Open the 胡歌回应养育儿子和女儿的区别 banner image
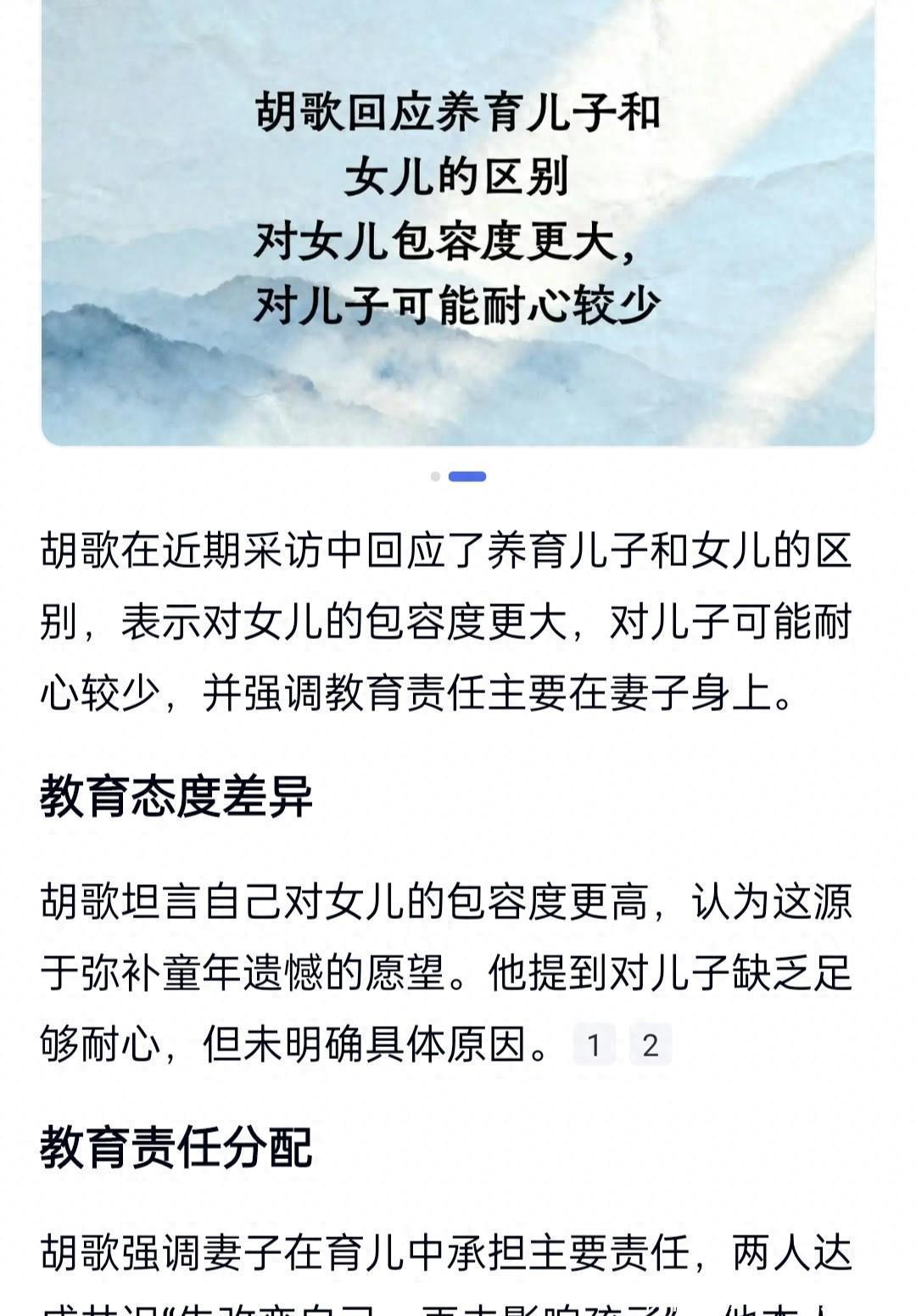 [458, 221]
